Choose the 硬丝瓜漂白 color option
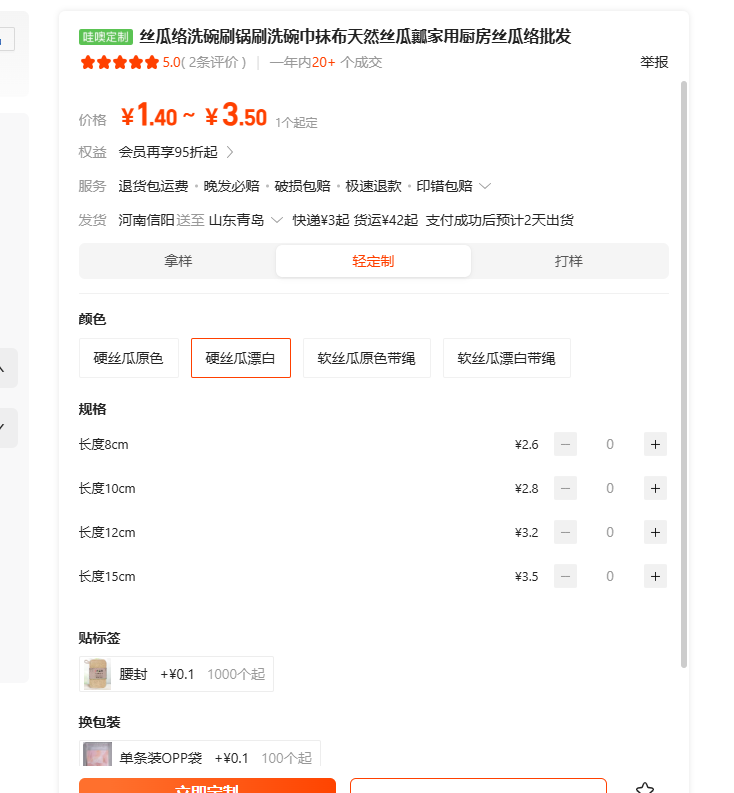 [241, 358]
